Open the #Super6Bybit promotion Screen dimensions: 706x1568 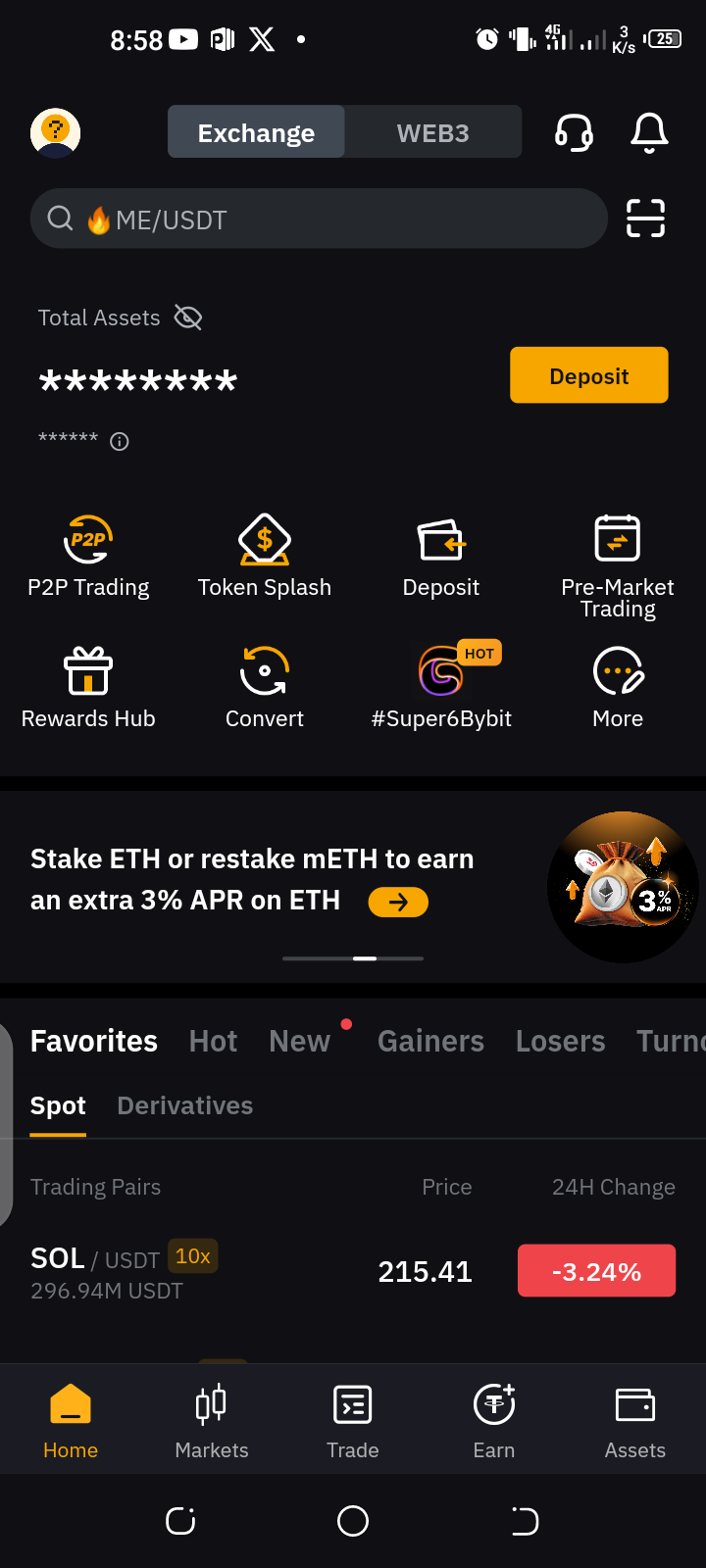pos(441,688)
